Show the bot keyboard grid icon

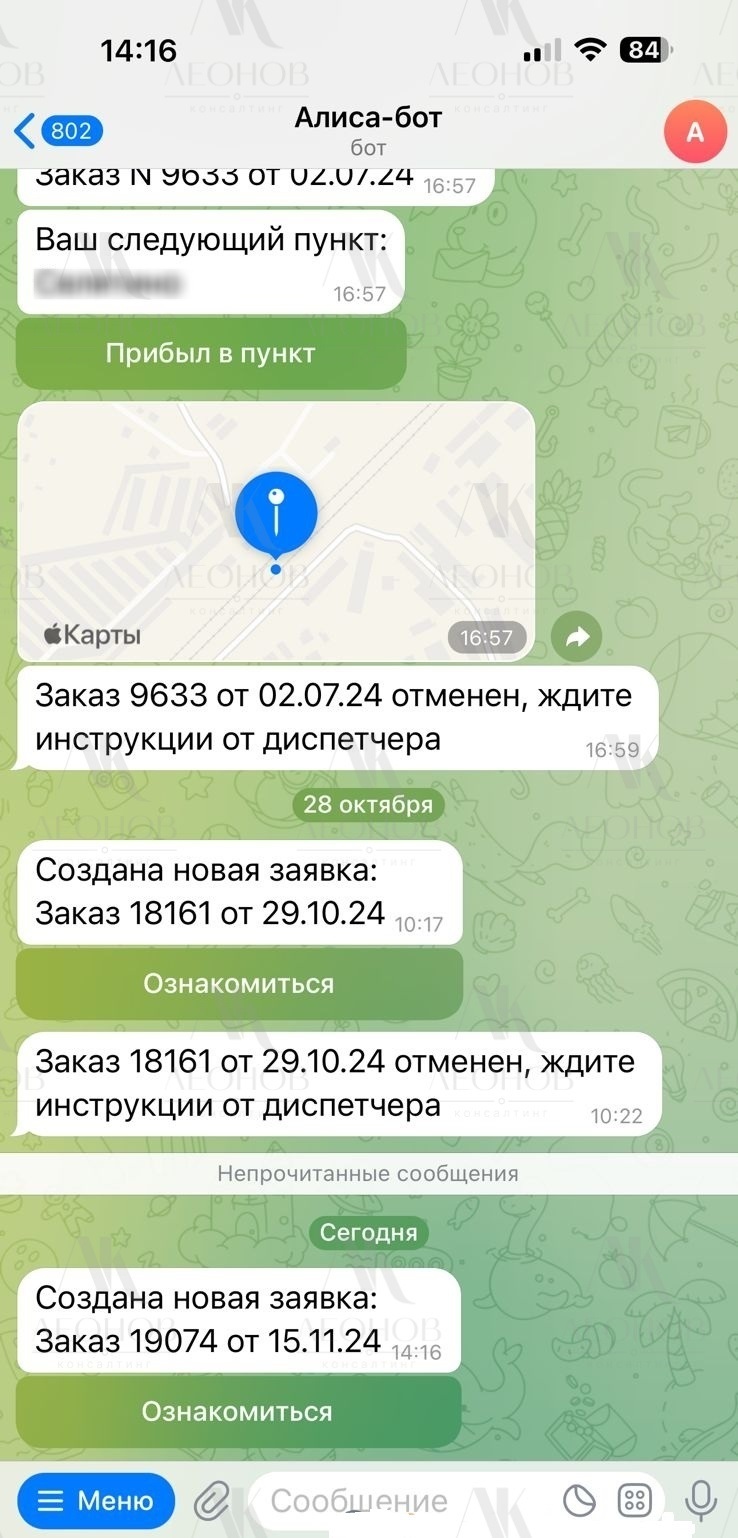636,1500
